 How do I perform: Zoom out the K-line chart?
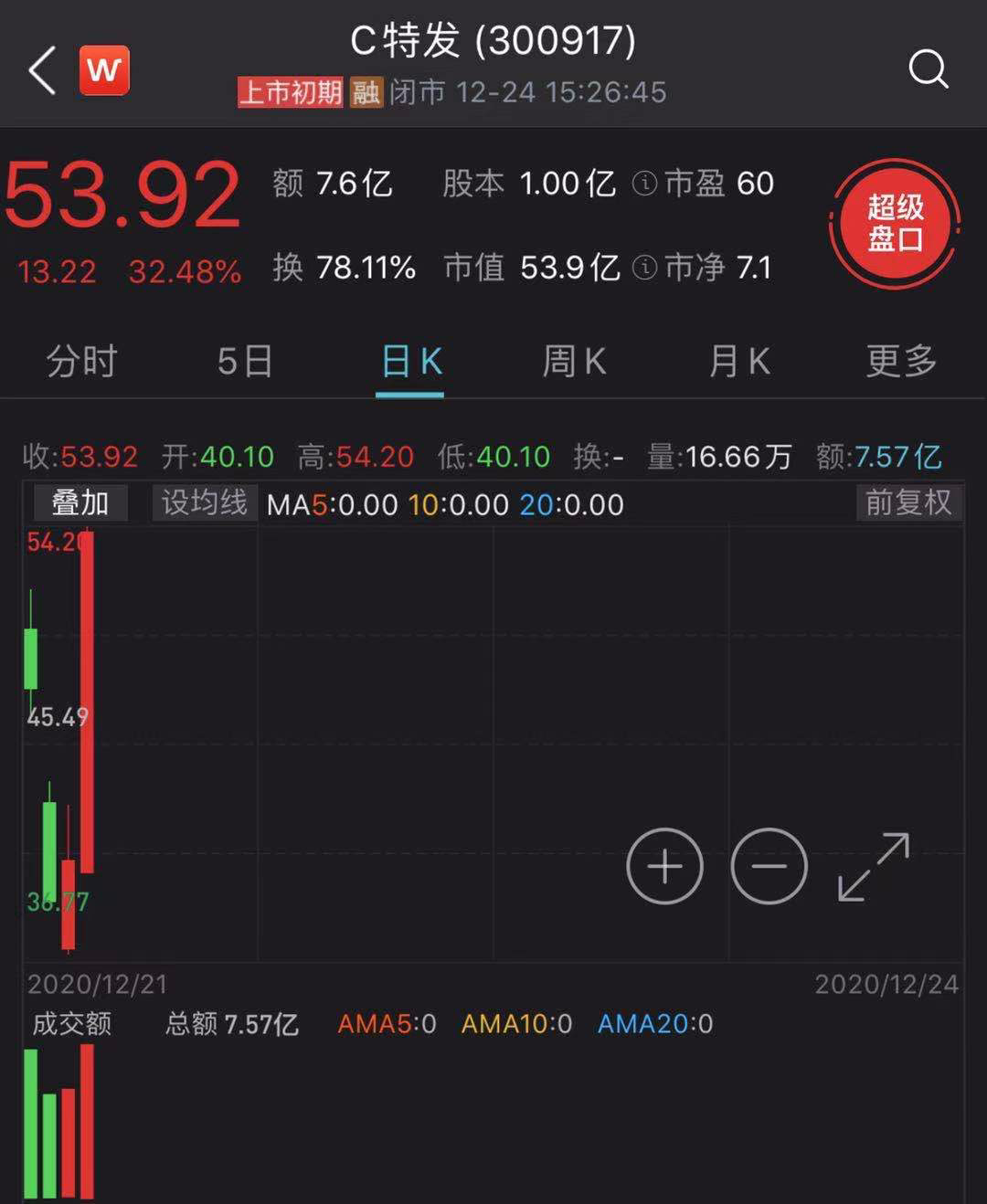click(x=769, y=866)
